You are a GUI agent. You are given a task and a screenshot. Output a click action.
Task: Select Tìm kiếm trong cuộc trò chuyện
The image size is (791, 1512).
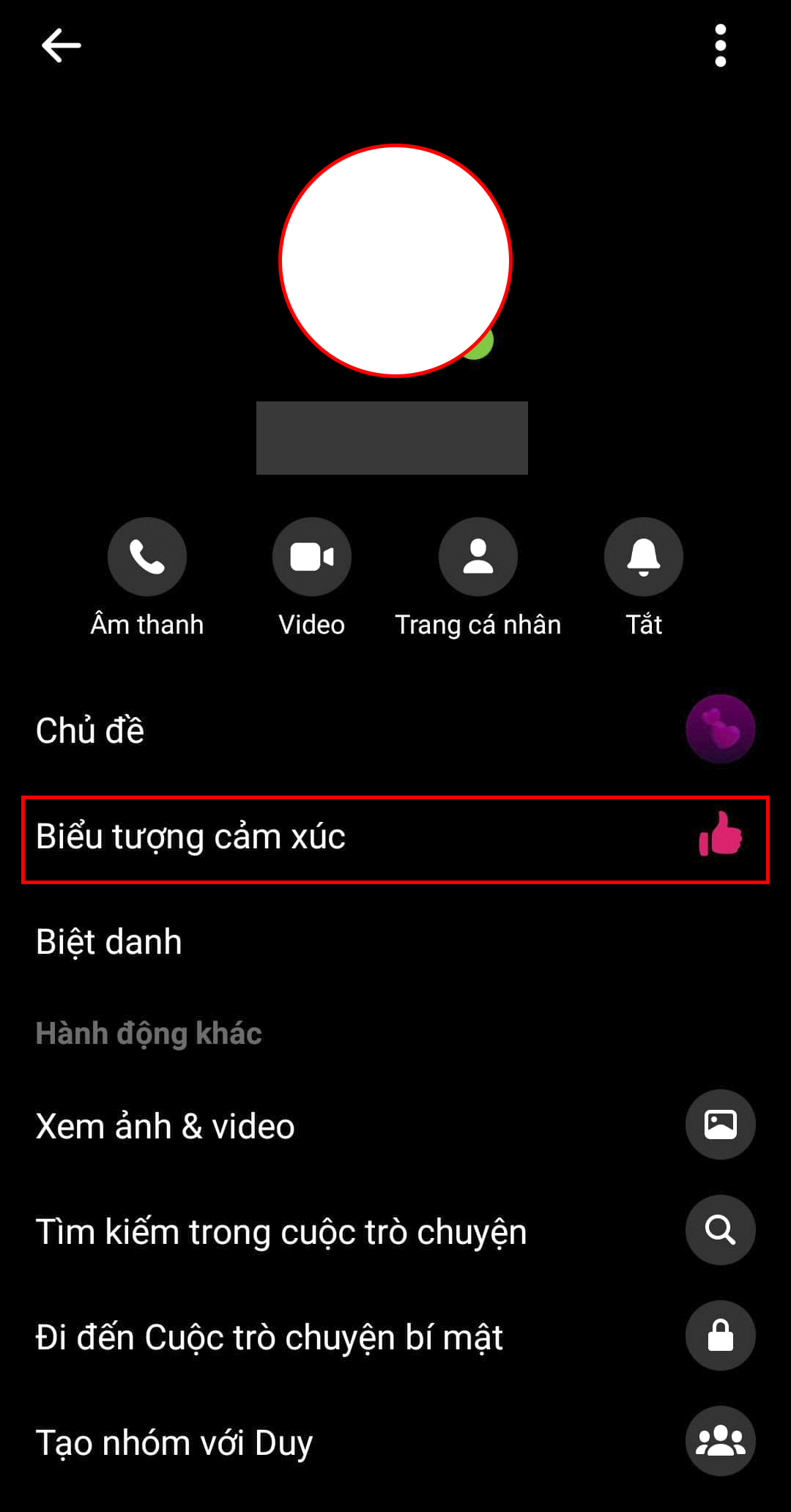pos(395,1231)
